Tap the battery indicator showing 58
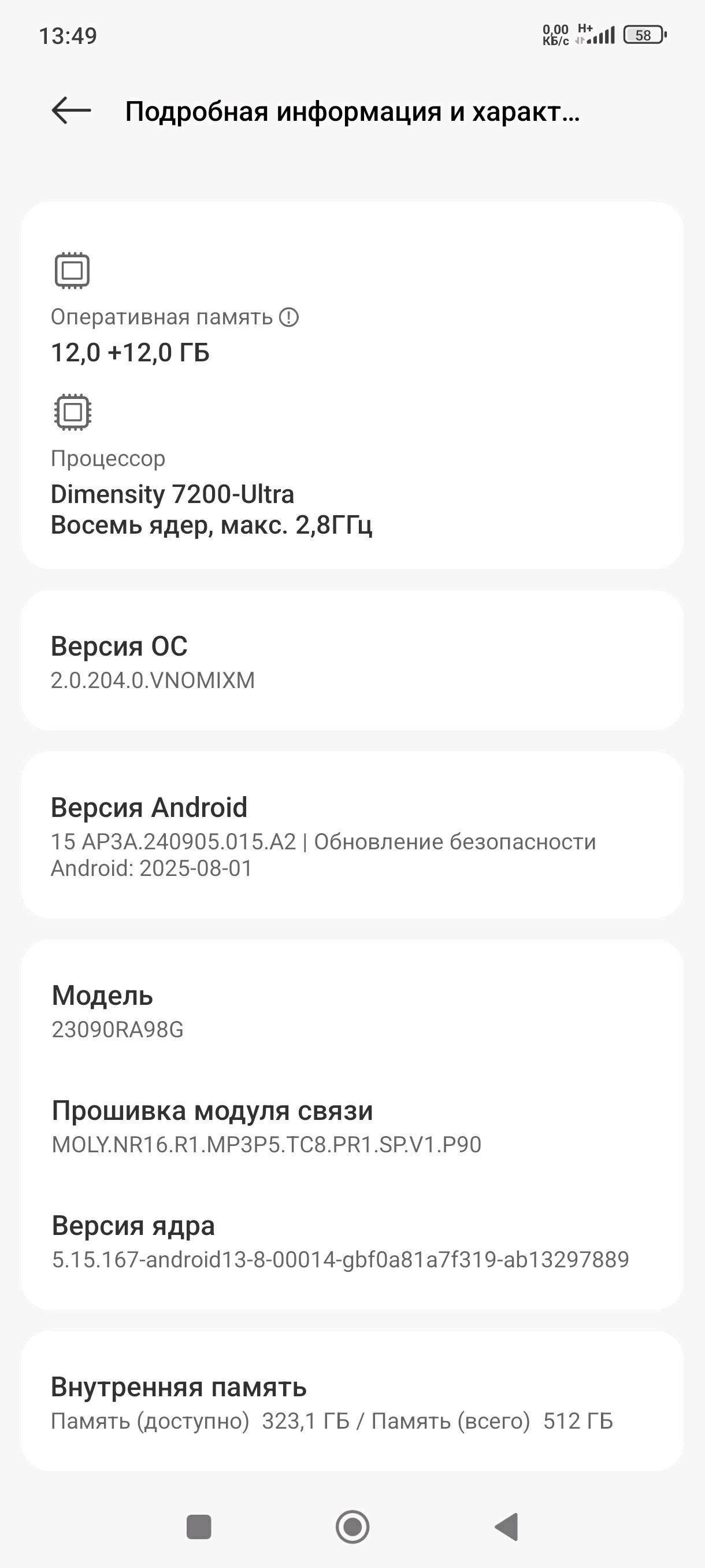Viewport: 705px width, 1568px height. click(x=643, y=34)
